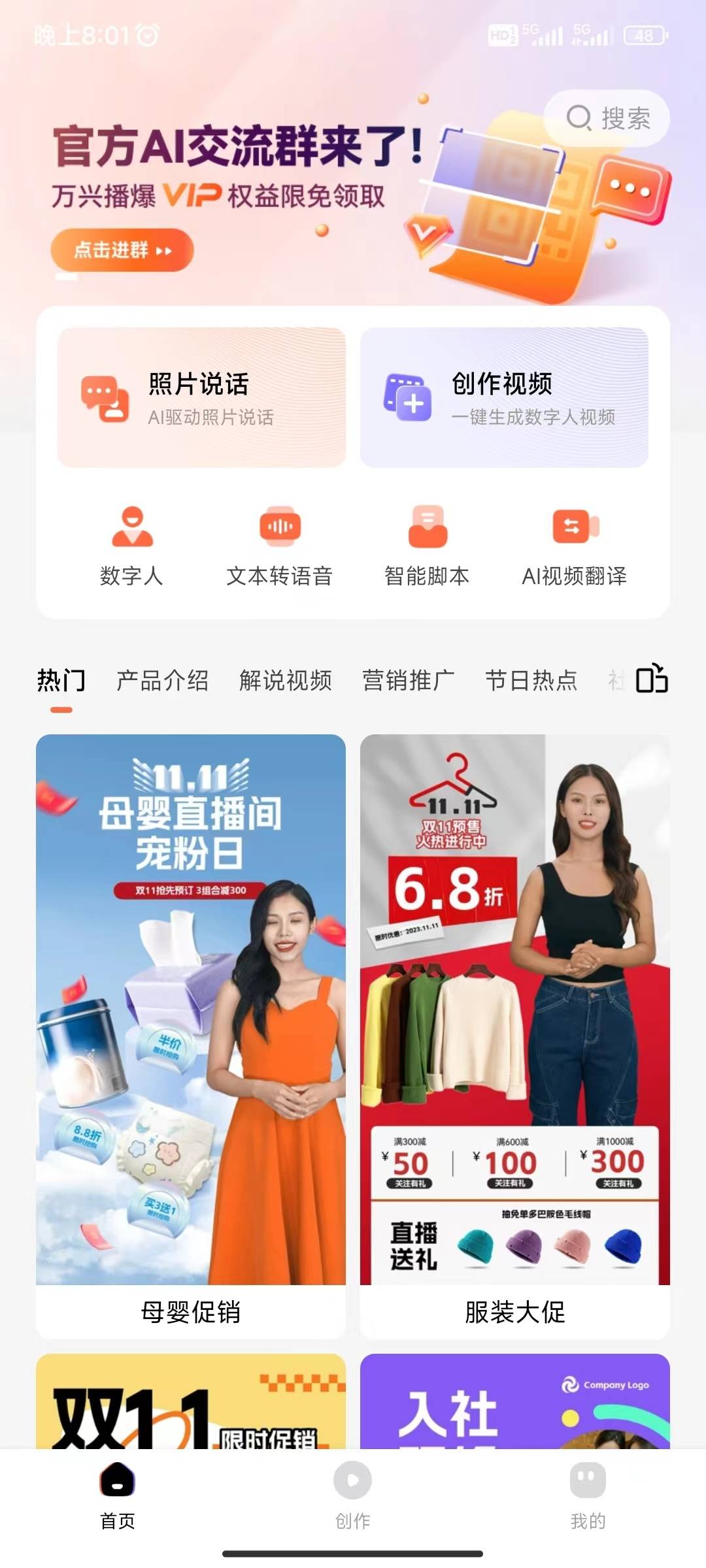The width and height of the screenshot is (706, 1568).
Task: Switch to the 产品介绍 category tab
Action: coord(161,679)
